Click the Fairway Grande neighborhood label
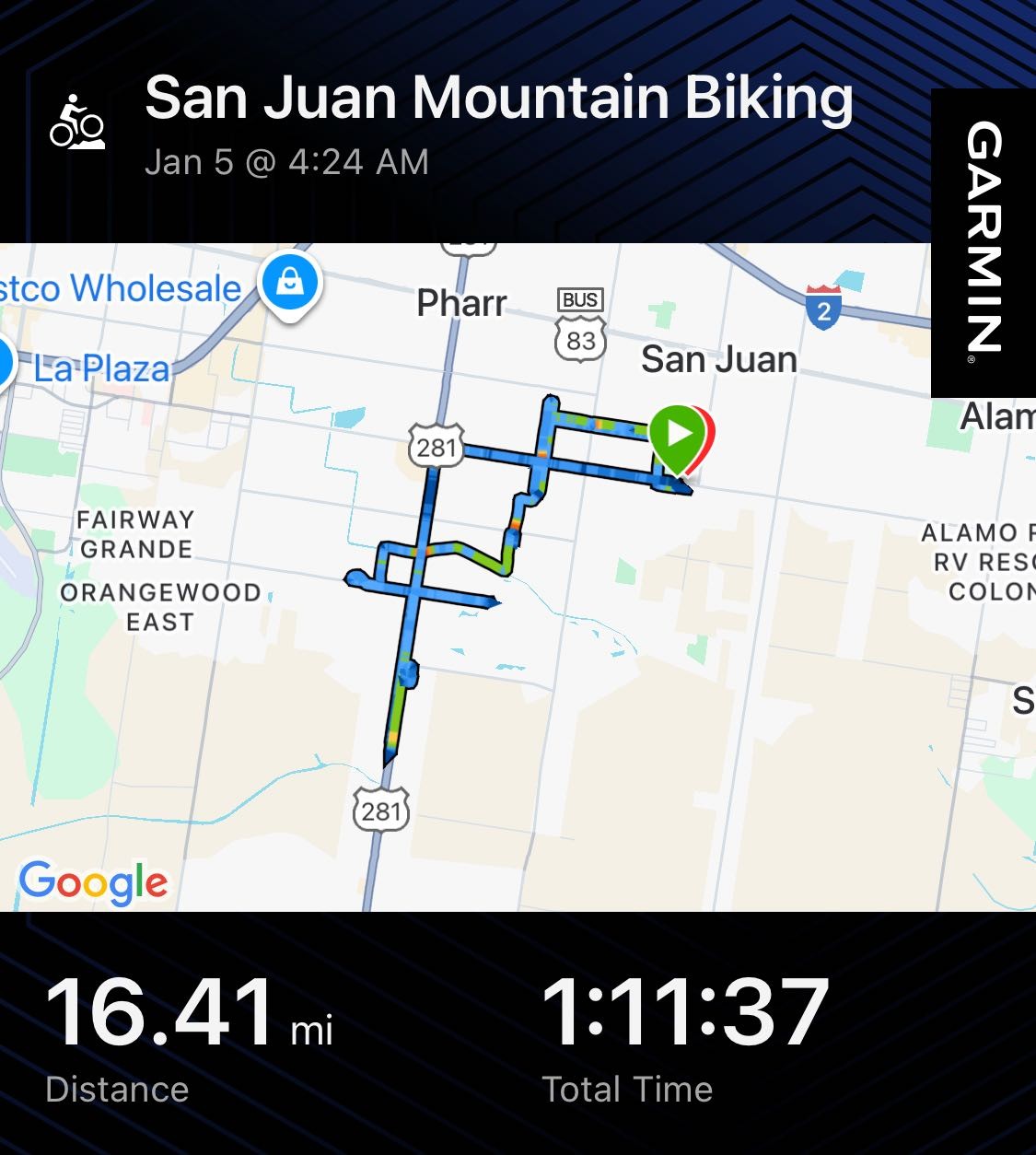The height and width of the screenshot is (1155, 1036). [x=136, y=536]
